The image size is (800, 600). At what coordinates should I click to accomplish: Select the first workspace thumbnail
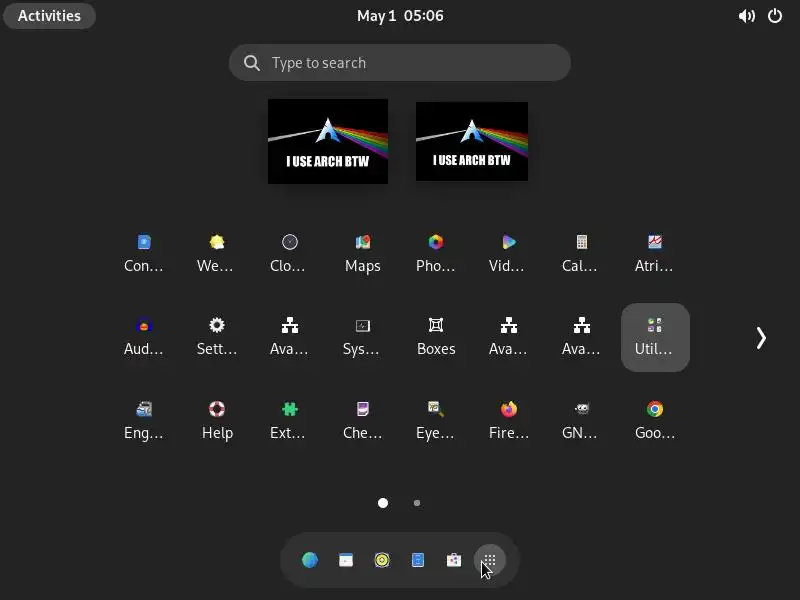pos(328,141)
